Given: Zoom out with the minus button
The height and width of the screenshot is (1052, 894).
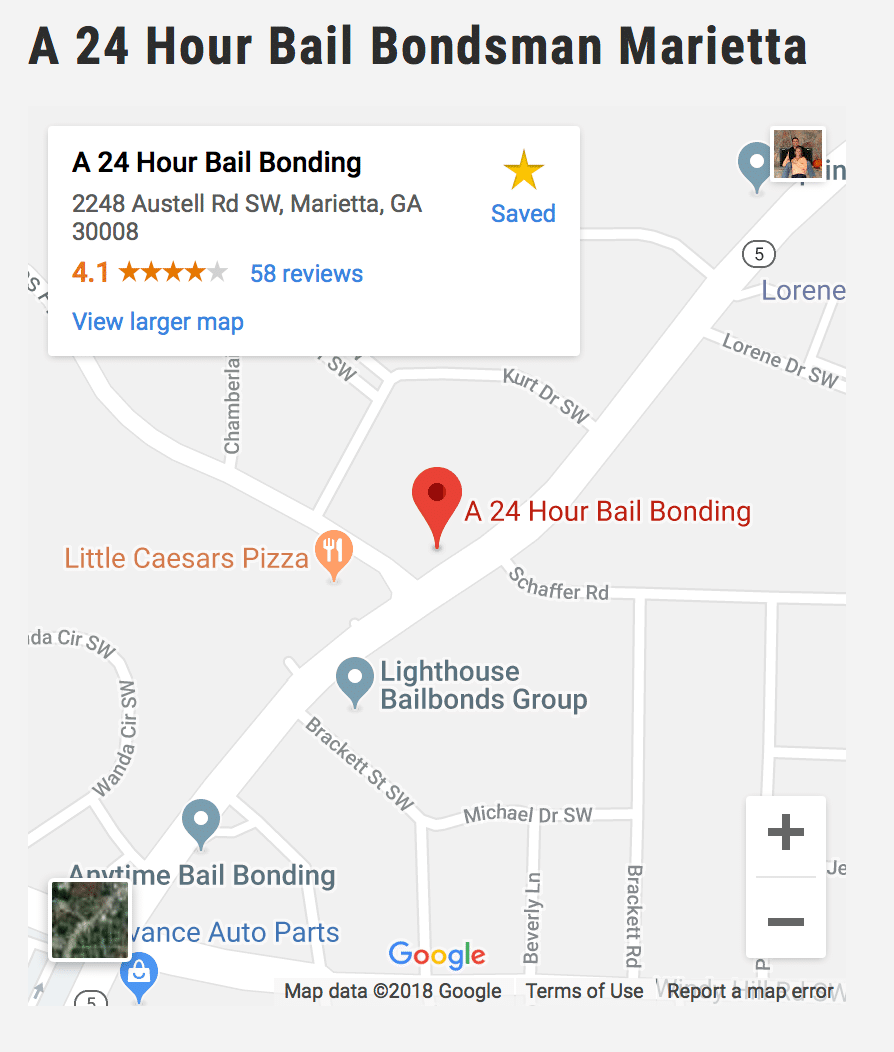Looking at the screenshot, I should tap(785, 920).
